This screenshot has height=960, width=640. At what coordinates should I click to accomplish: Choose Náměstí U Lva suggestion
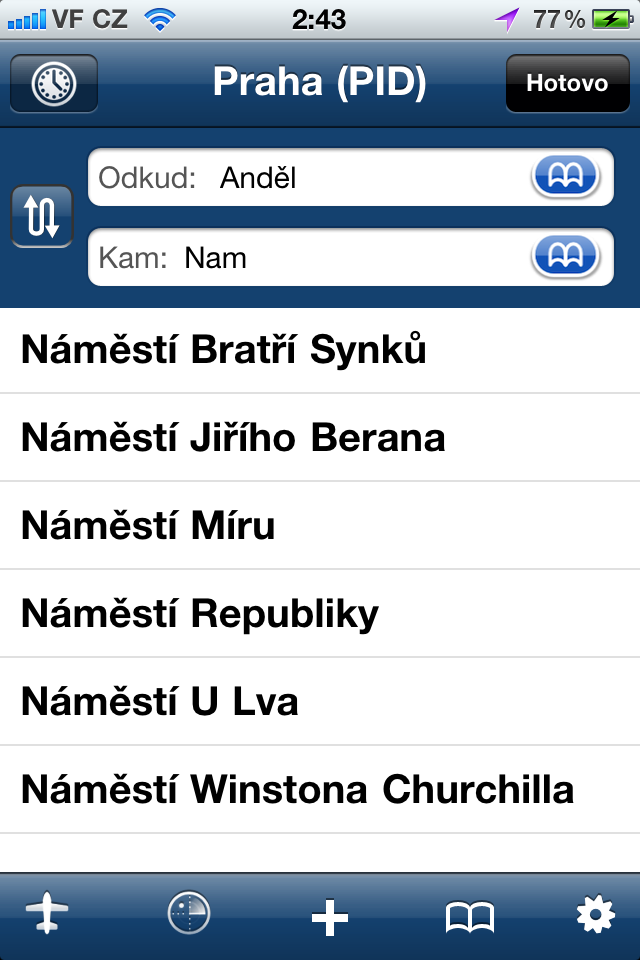(x=320, y=702)
